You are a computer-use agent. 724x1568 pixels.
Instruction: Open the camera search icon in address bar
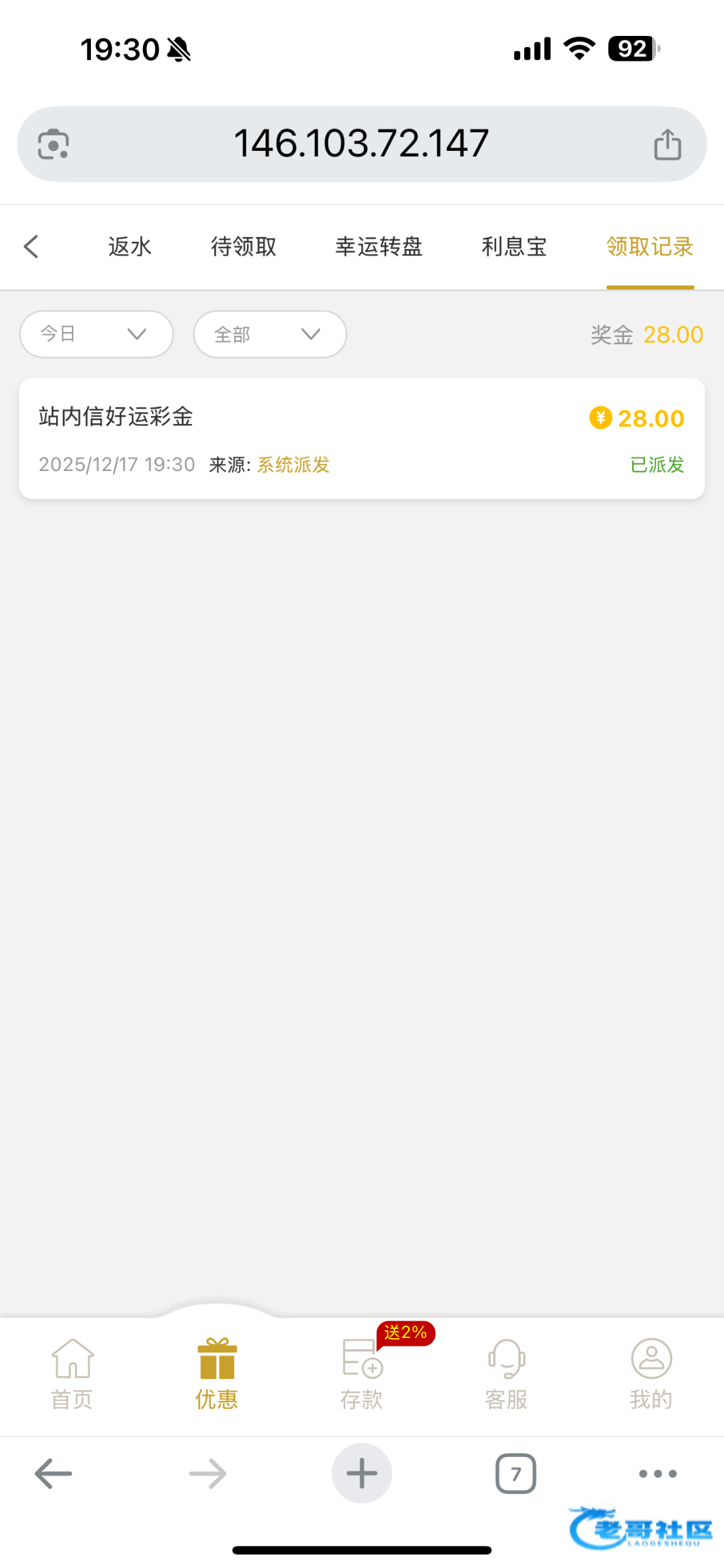[54, 144]
